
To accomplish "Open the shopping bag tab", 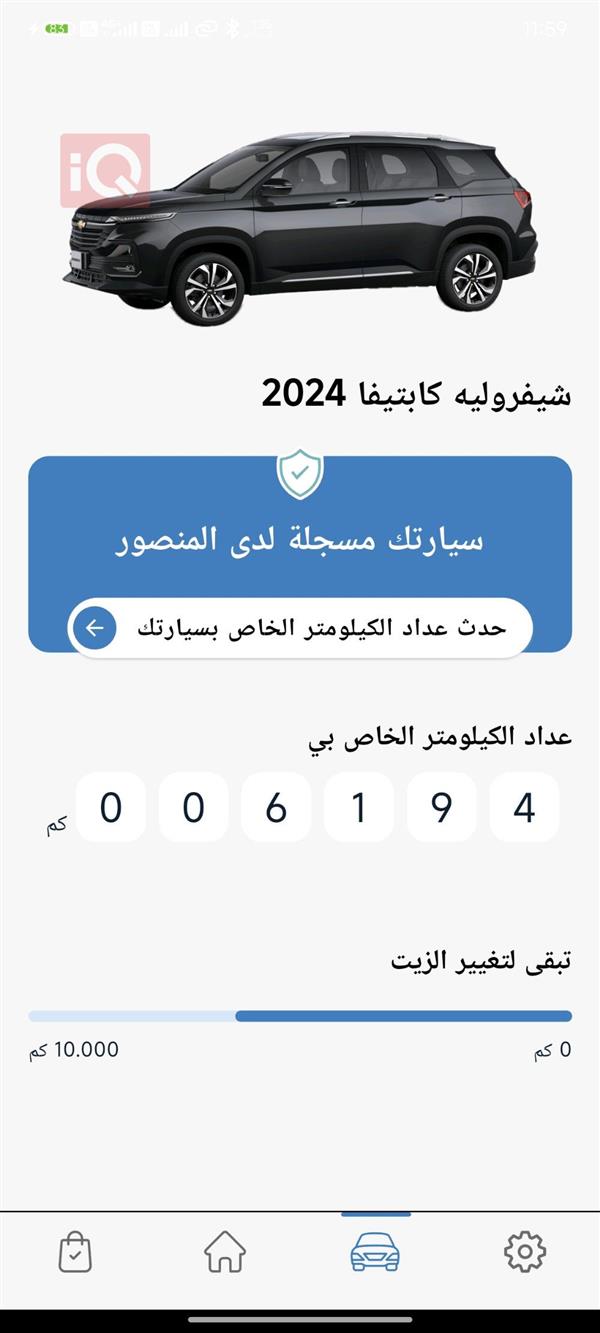I will pos(75,1251).
